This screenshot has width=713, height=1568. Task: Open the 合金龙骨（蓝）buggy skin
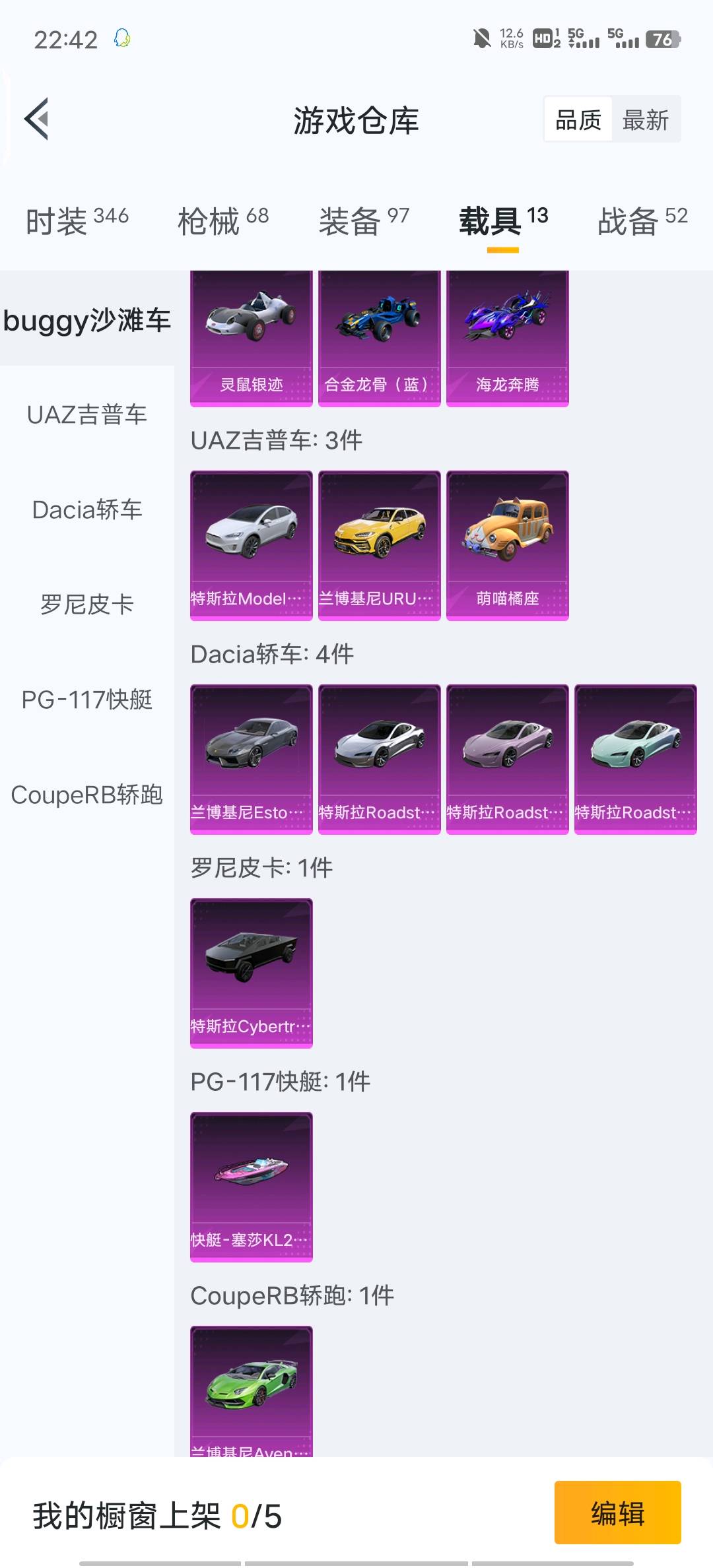[x=379, y=338]
